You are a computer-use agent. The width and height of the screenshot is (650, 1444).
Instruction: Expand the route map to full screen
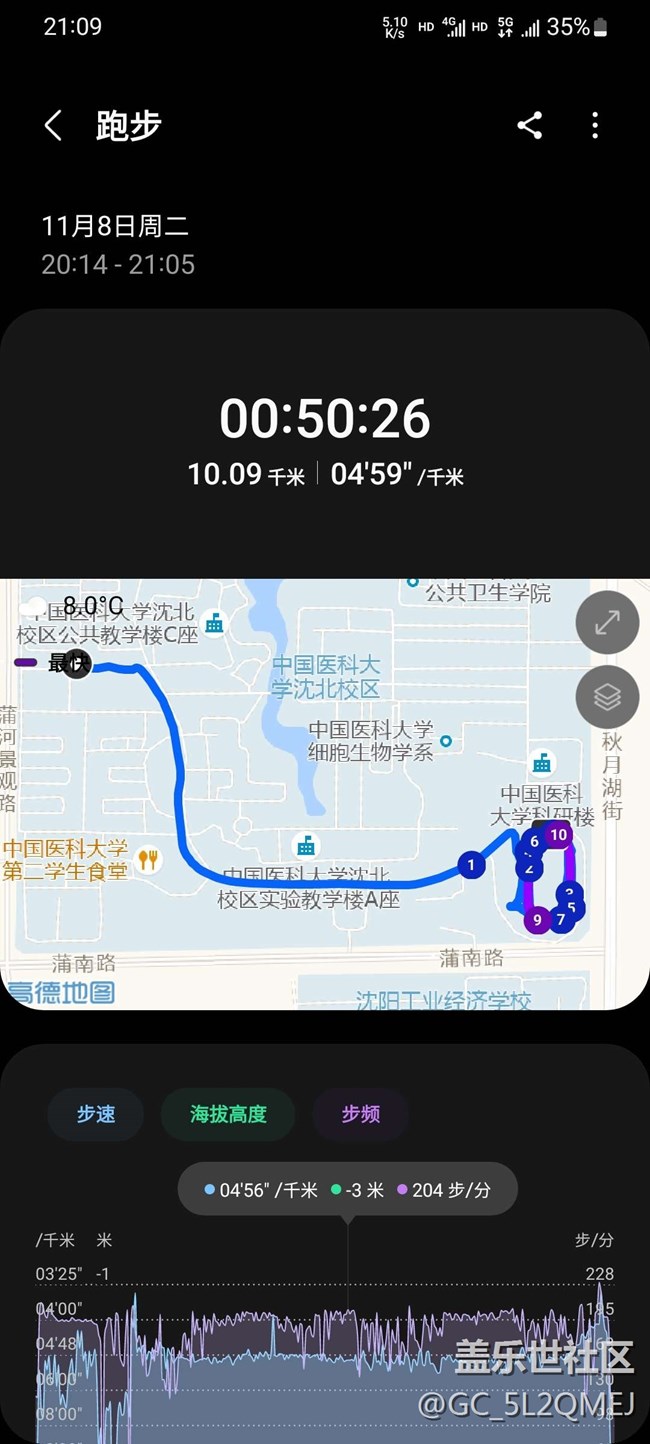[607, 622]
